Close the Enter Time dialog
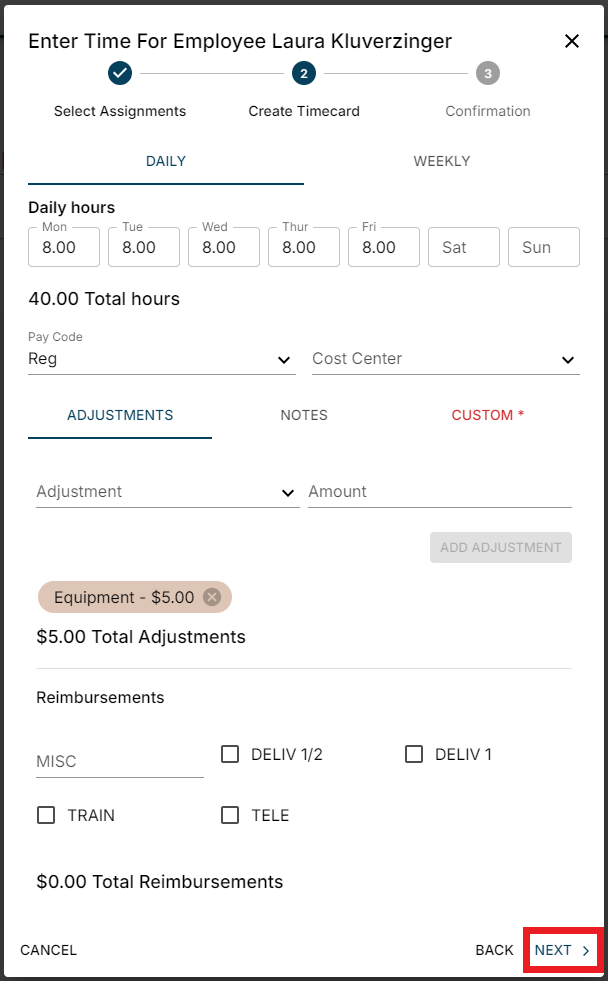Image resolution: width=608 pixels, height=981 pixels. [572, 41]
